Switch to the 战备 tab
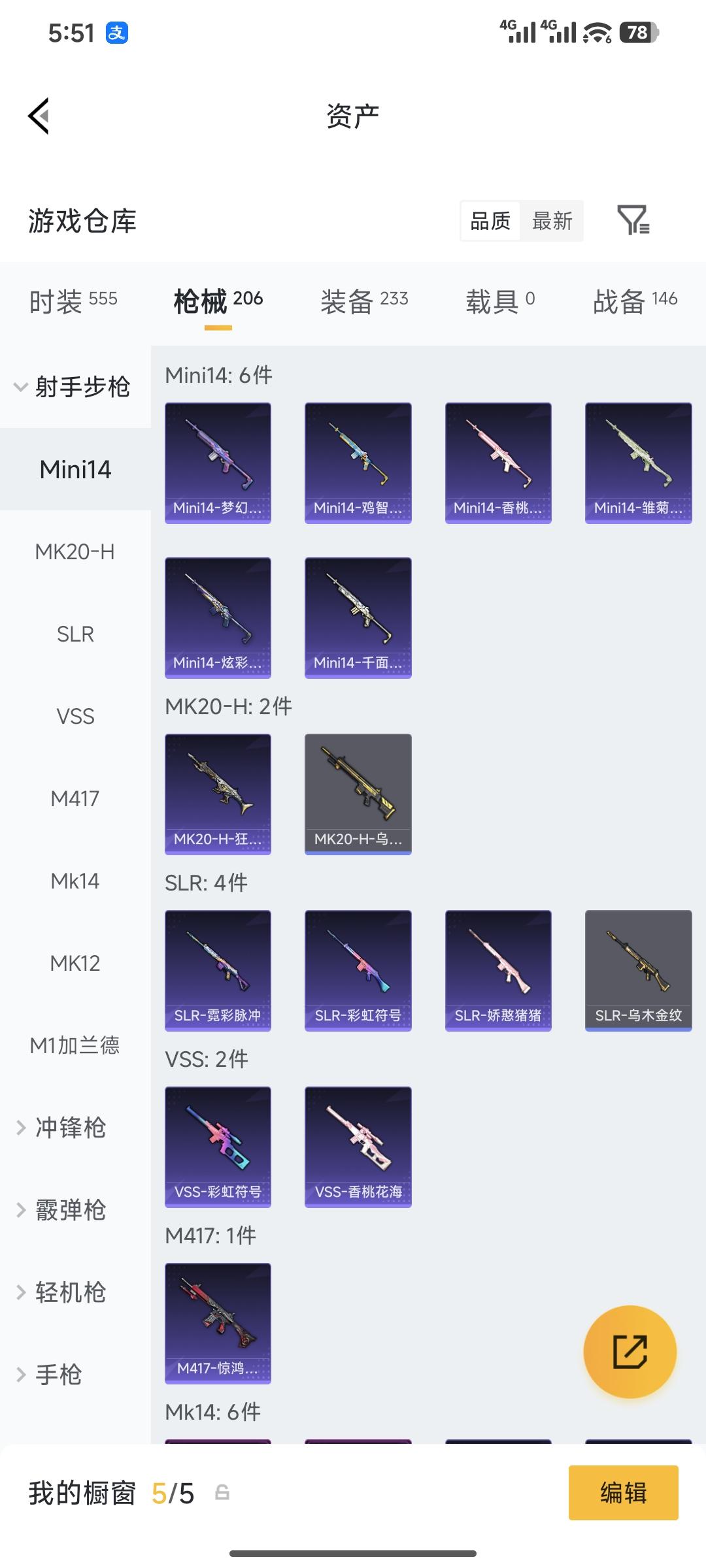This screenshot has height=1568, width=706. pos(635,301)
